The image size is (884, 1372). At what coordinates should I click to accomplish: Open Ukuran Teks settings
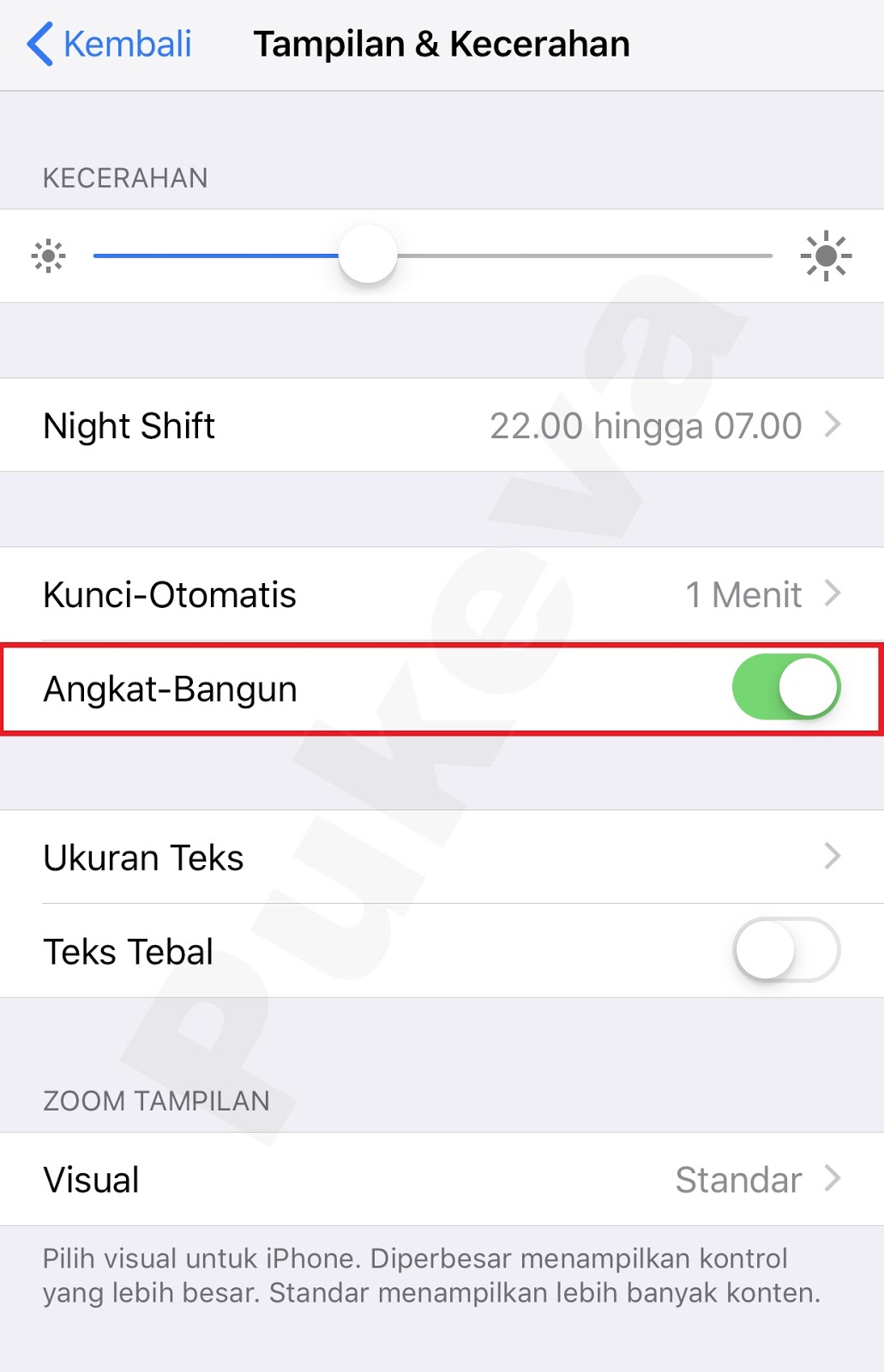point(442,857)
